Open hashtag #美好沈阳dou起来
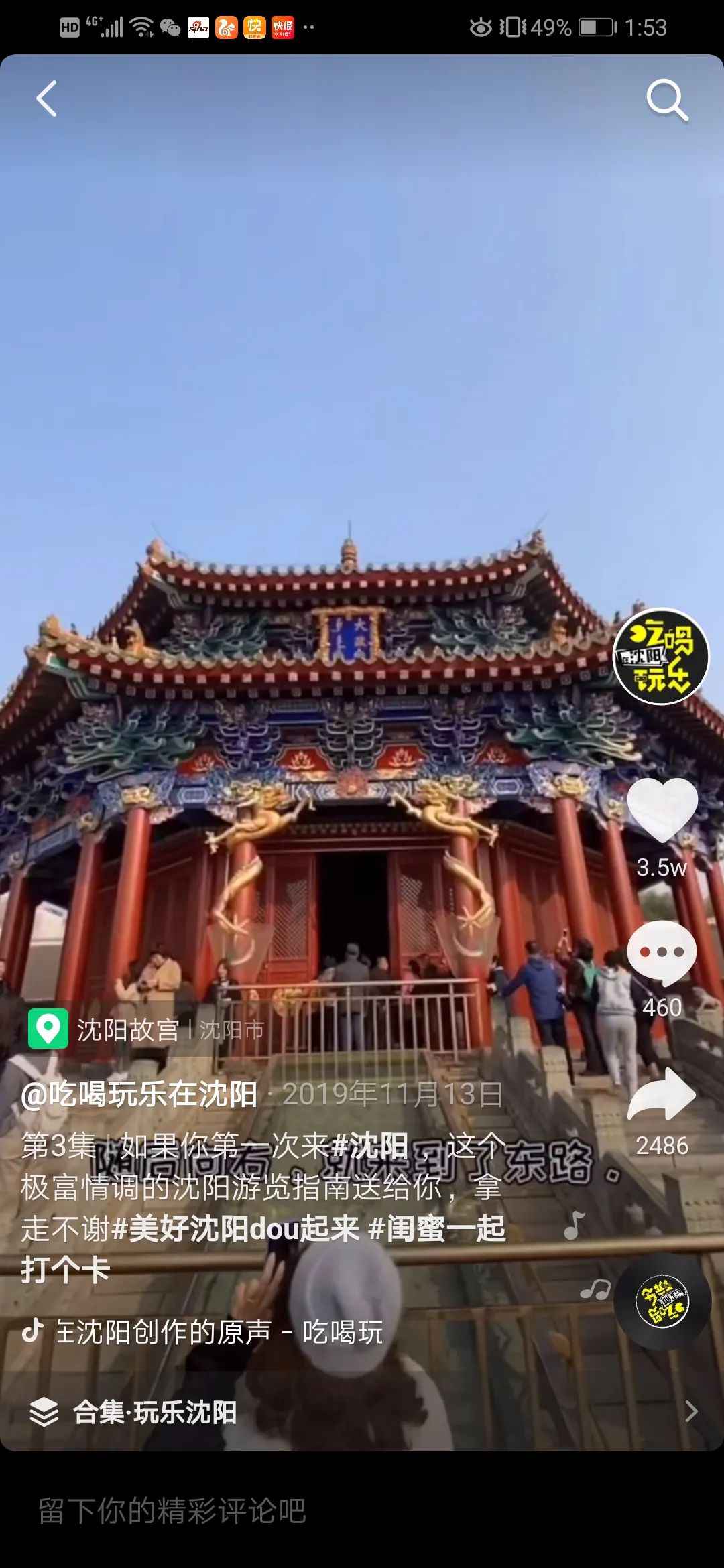The image size is (724, 1568). tap(236, 1228)
